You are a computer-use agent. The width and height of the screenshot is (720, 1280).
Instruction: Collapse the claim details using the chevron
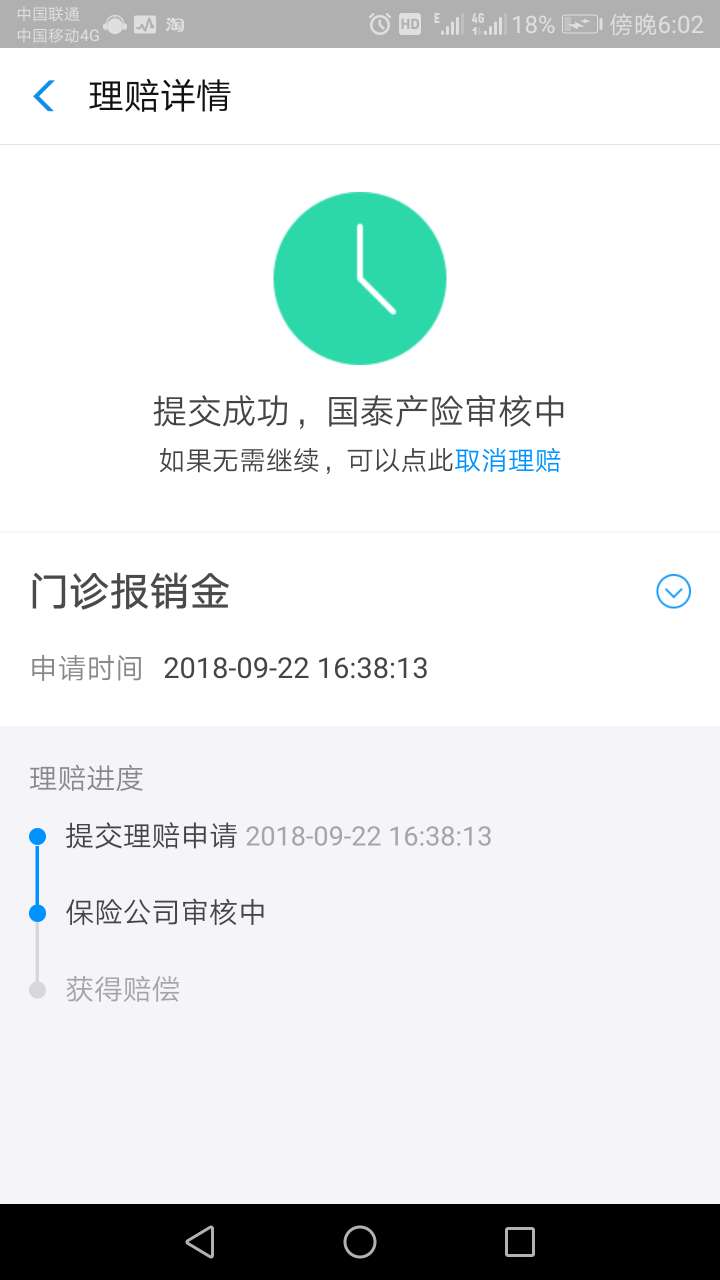point(673,591)
